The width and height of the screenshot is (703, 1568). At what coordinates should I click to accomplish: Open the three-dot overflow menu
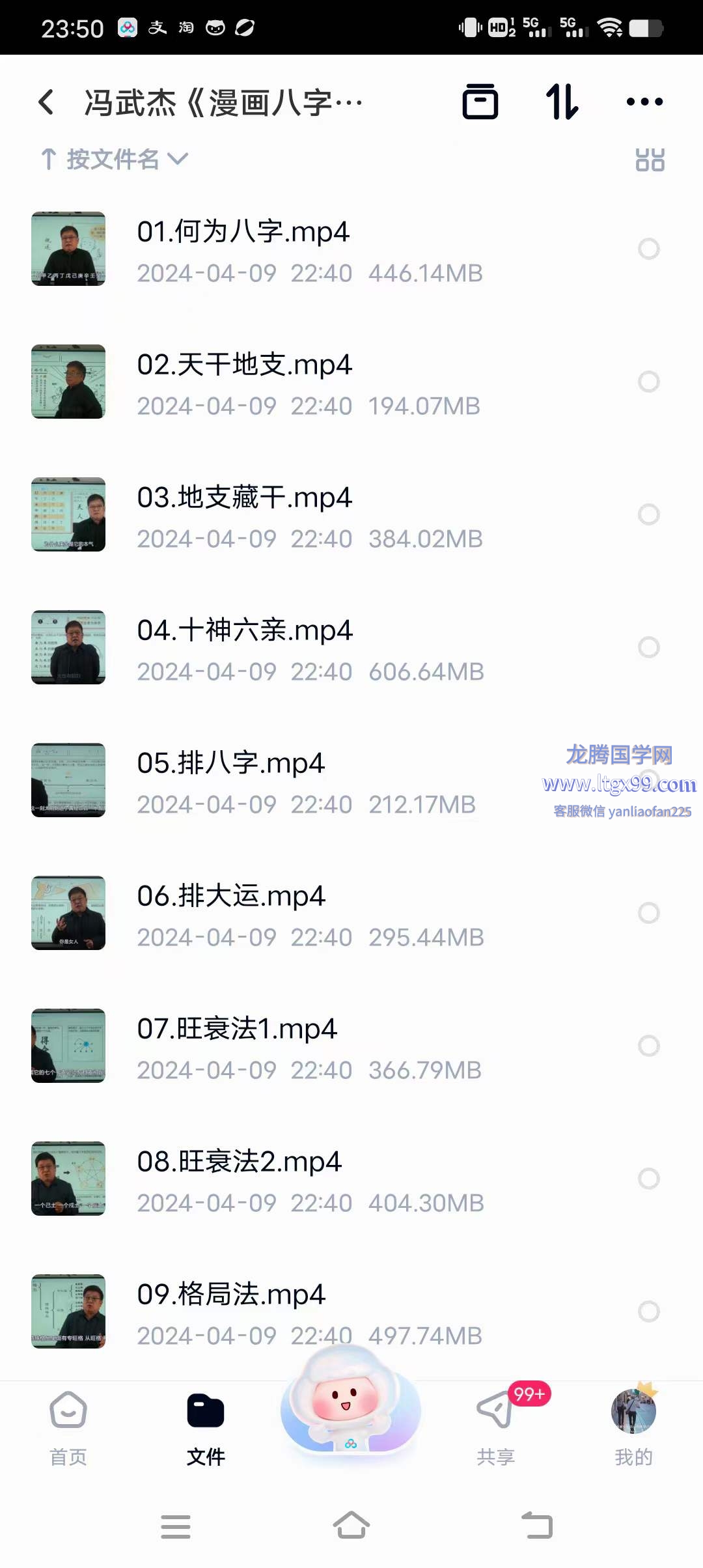(x=644, y=102)
